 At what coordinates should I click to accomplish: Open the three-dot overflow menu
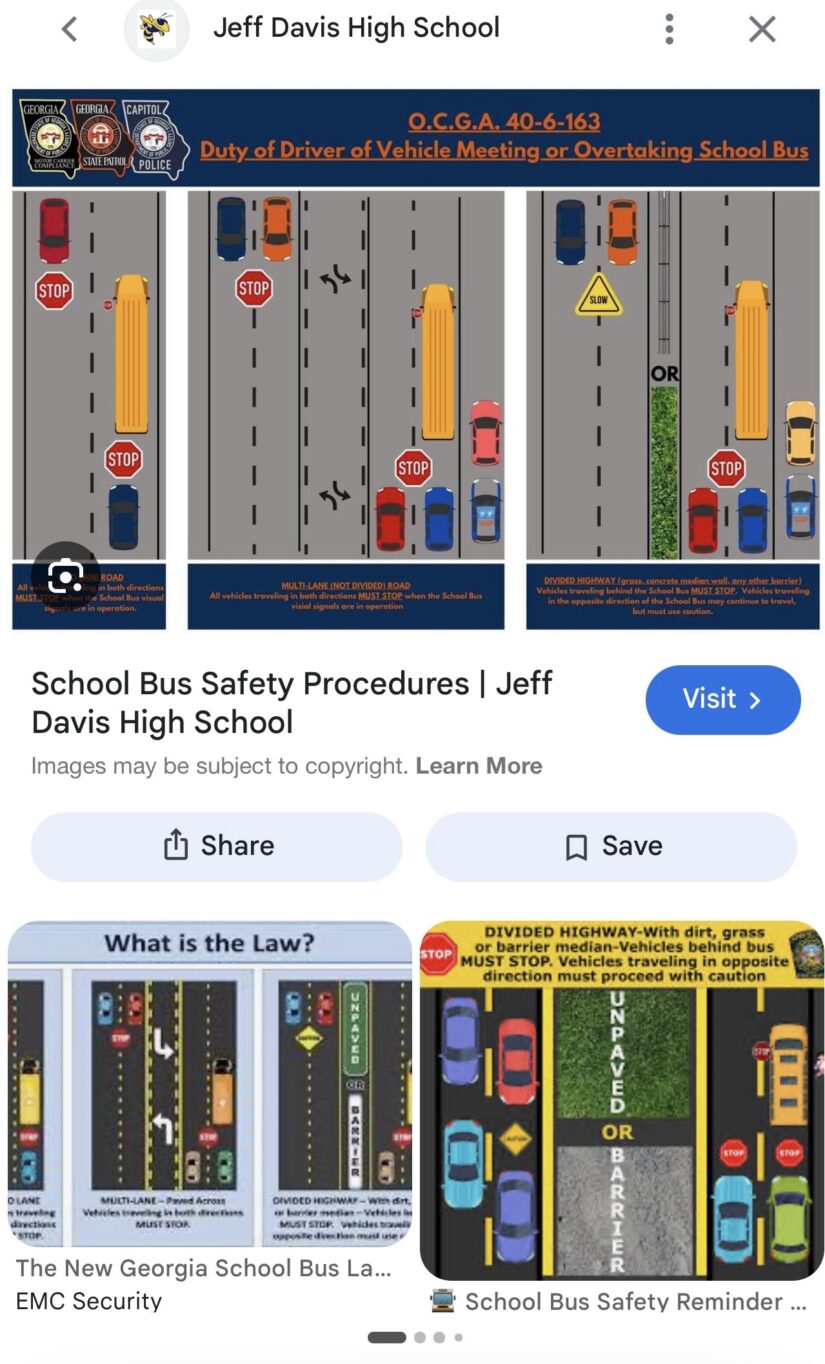669,29
